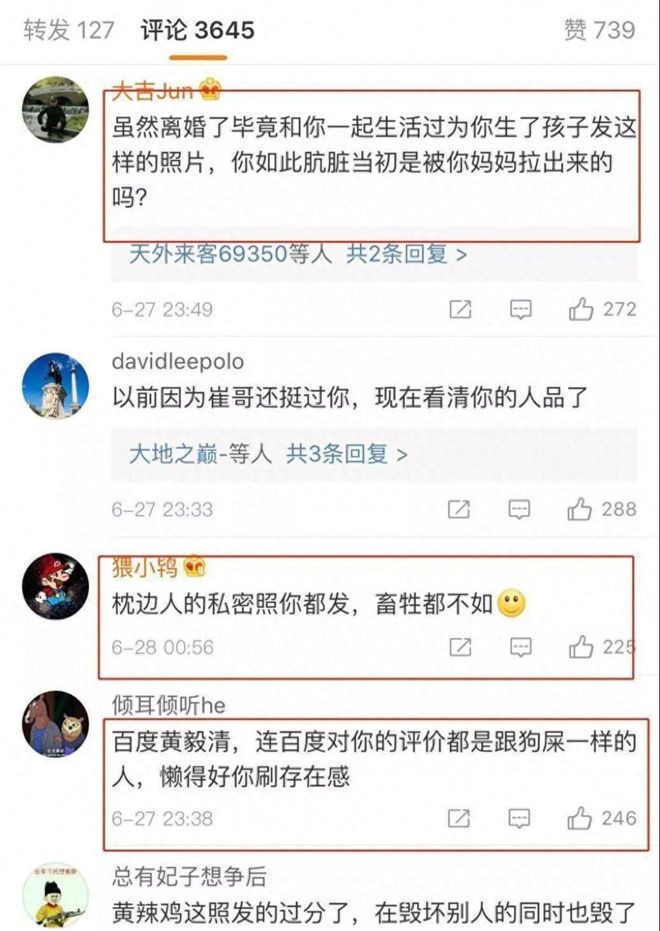Screen dimensions: 660x931
Task: Open the 赞 739 tab
Action: (x=599, y=30)
